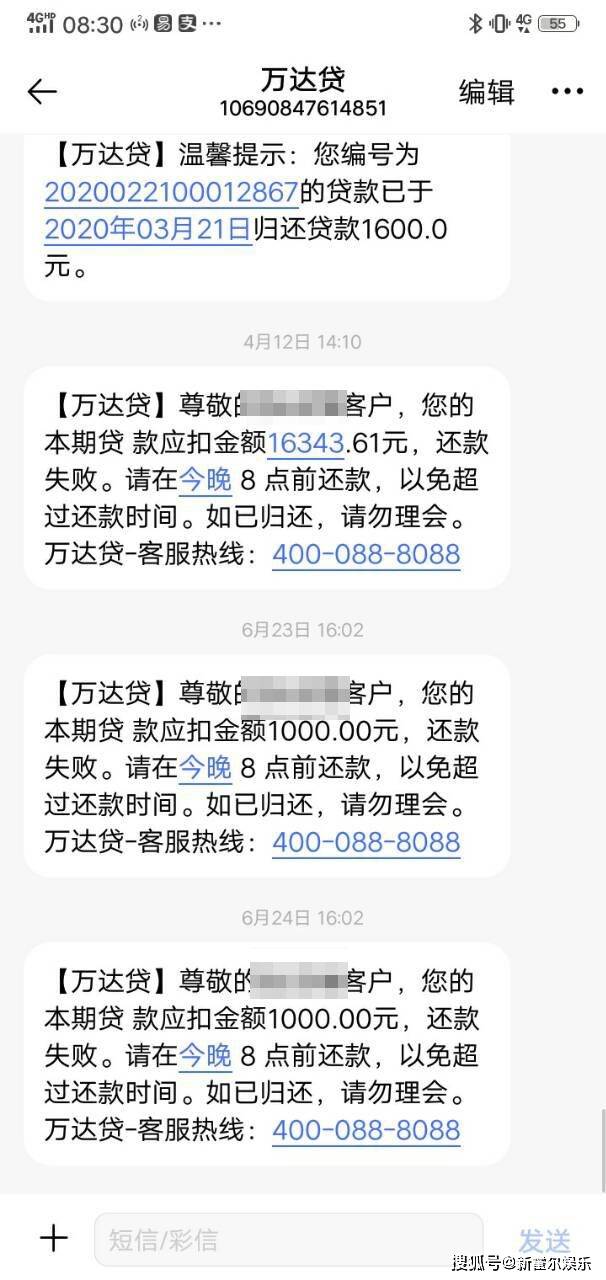The height and width of the screenshot is (1280, 606).
Task: Go back from the 万达贷 conversation
Action: [x=42, y=92]
